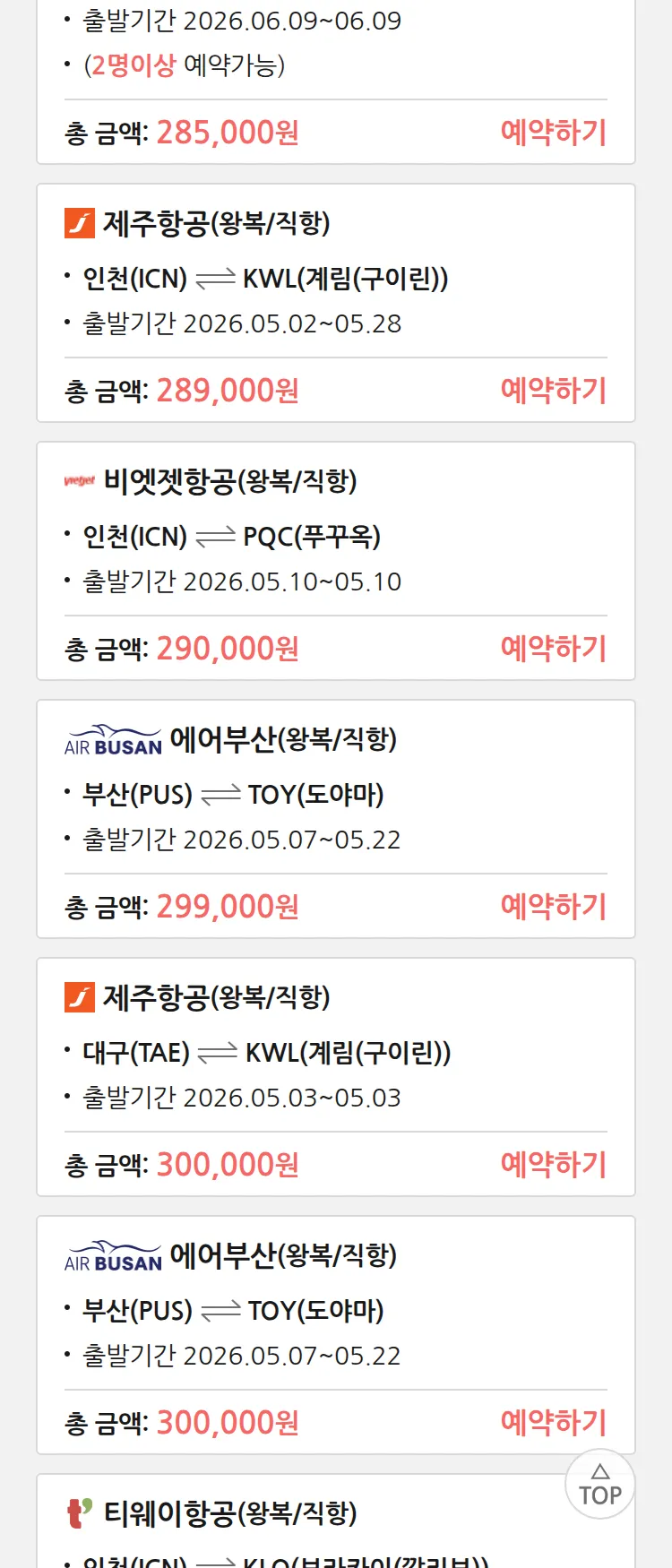
Task: Book the 제주항공 289,000원 flight
Action: click(x=553, y=391)
